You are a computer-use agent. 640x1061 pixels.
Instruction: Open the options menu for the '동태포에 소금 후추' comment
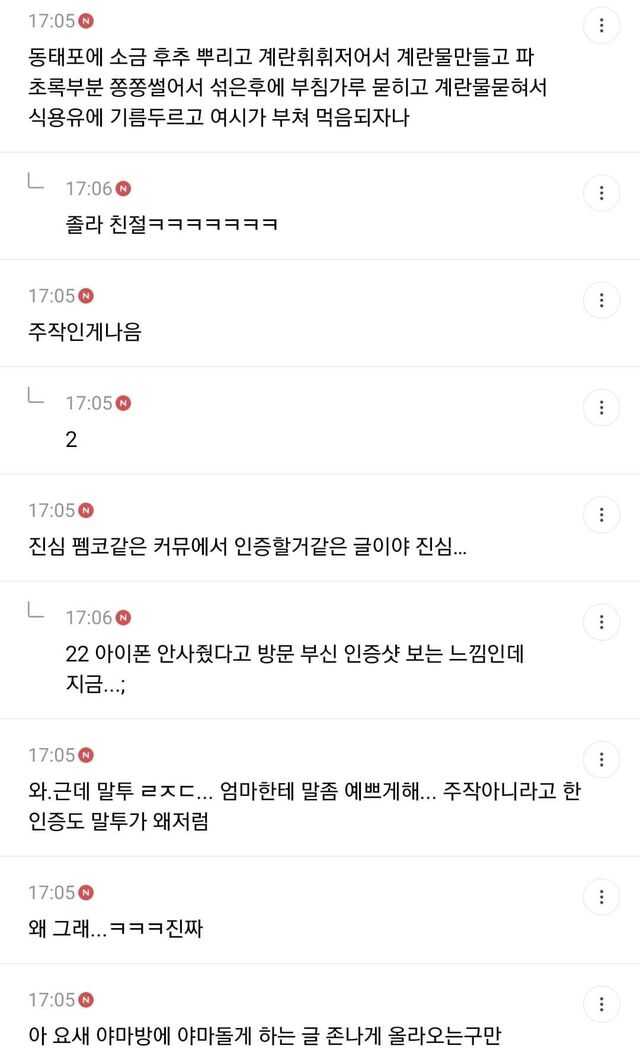coord(601,25)
